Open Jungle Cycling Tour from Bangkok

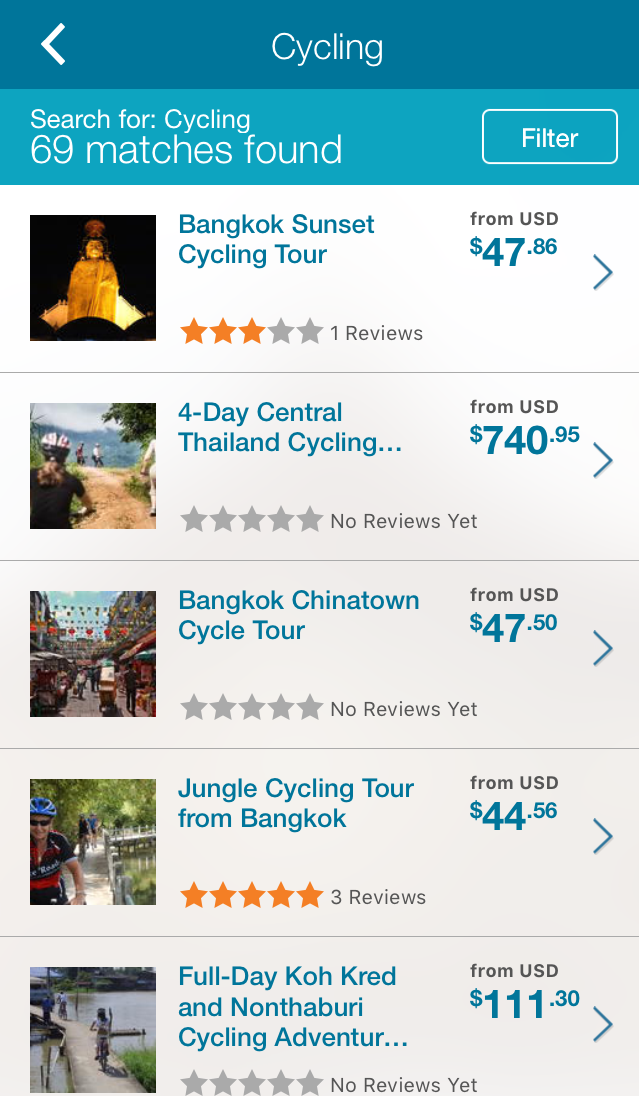coord(320,843)
